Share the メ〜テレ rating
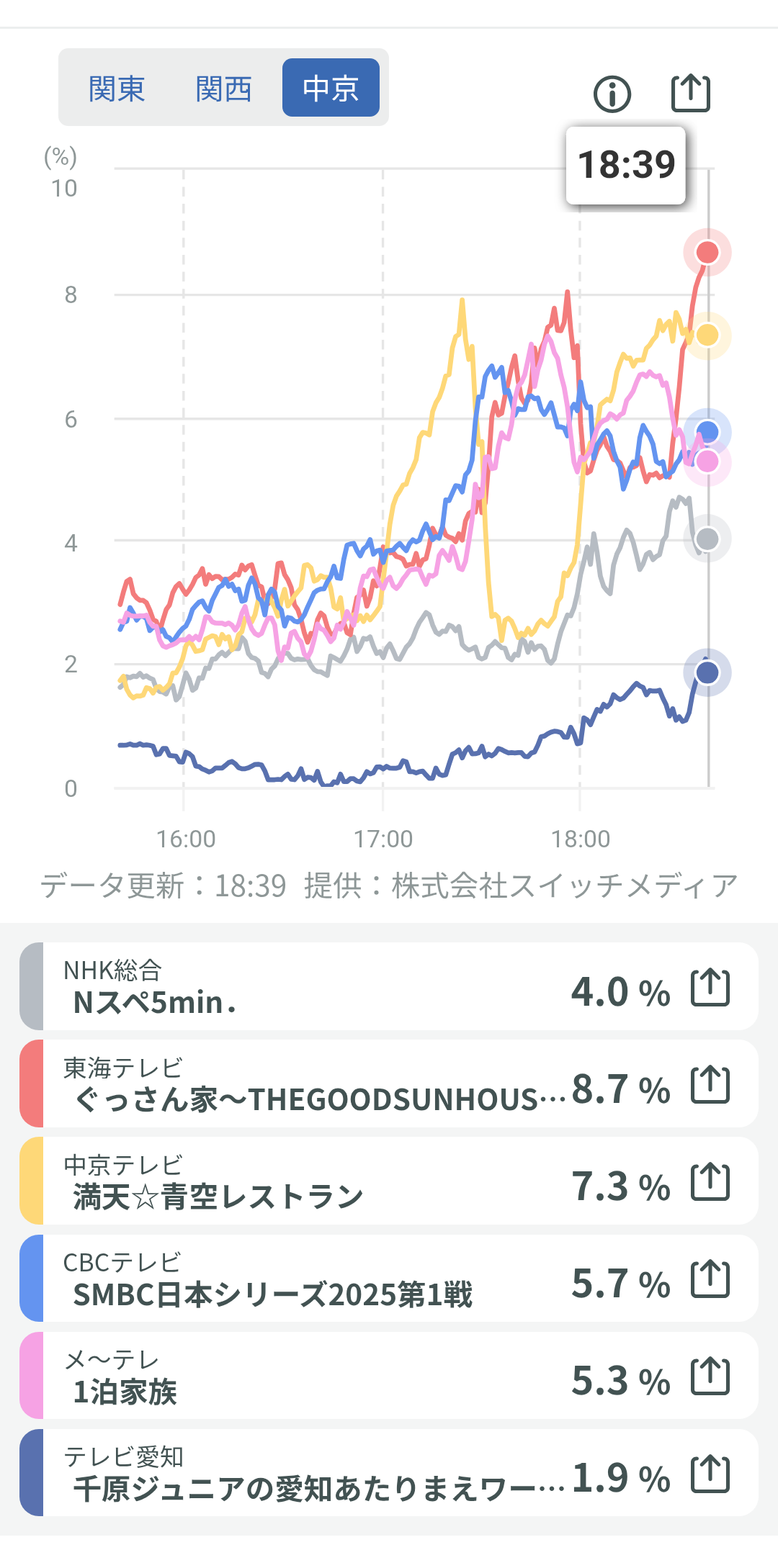The image size is (778, 1568). 710,1376
